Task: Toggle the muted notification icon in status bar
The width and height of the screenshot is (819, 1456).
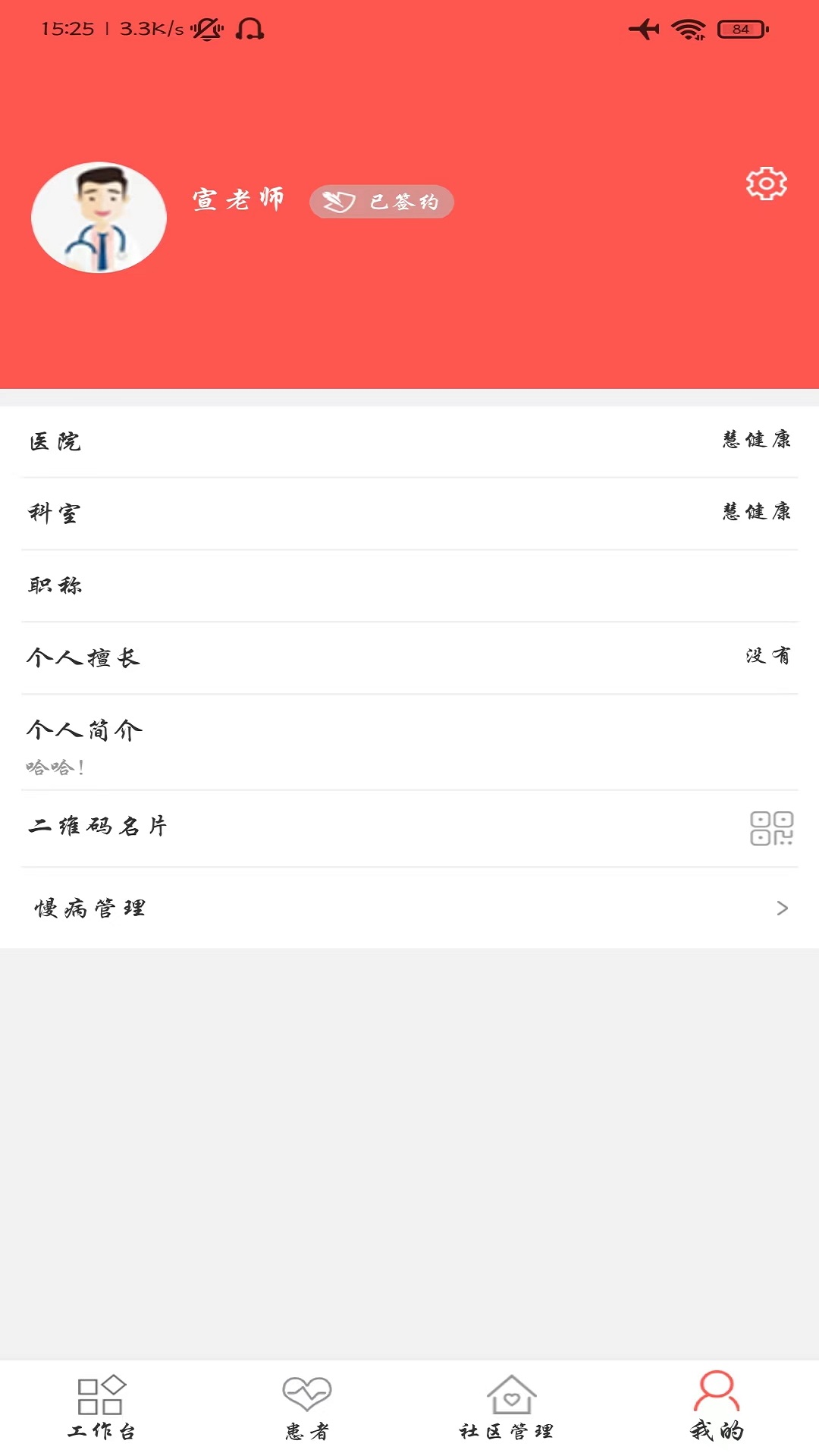Action: tap(206, 28)
